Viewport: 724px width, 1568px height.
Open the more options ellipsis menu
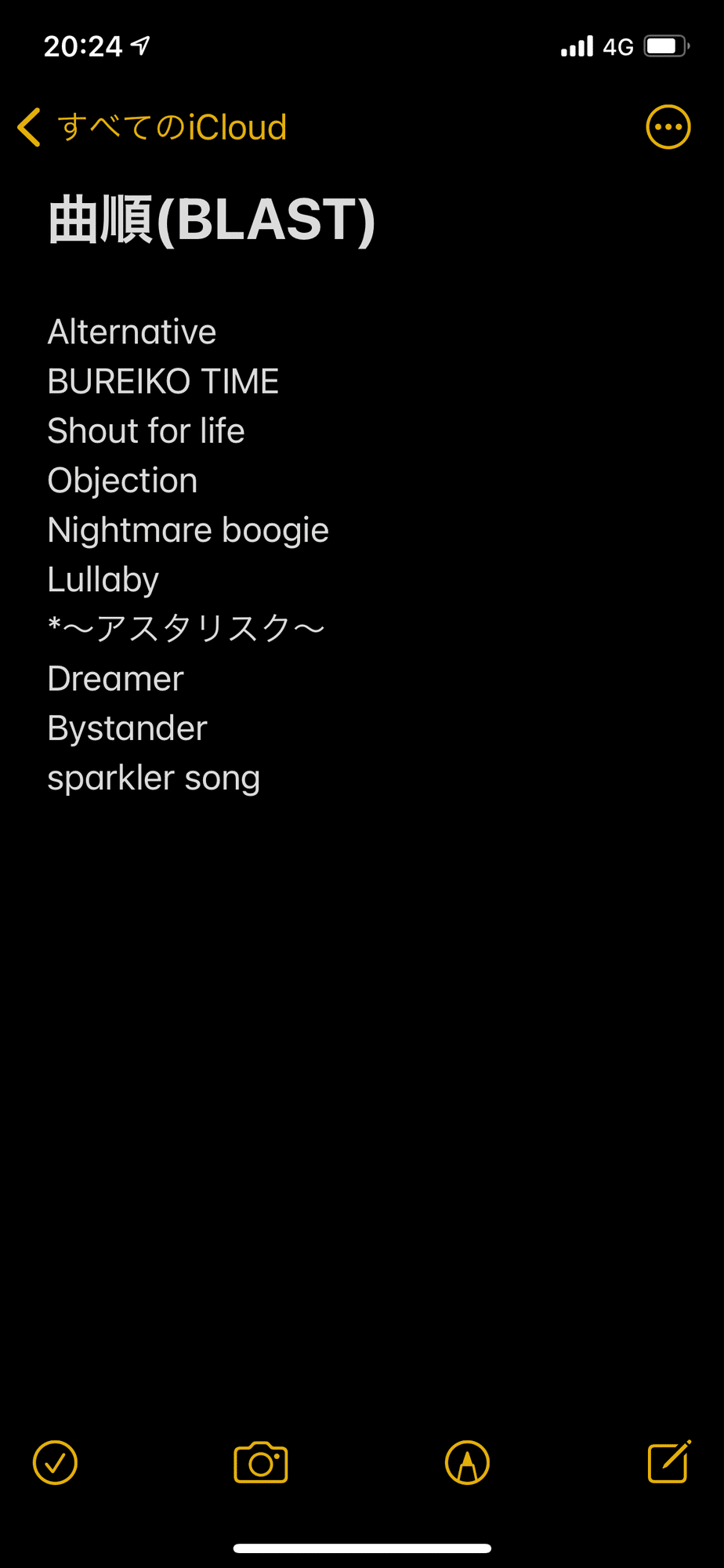point(668,127)
